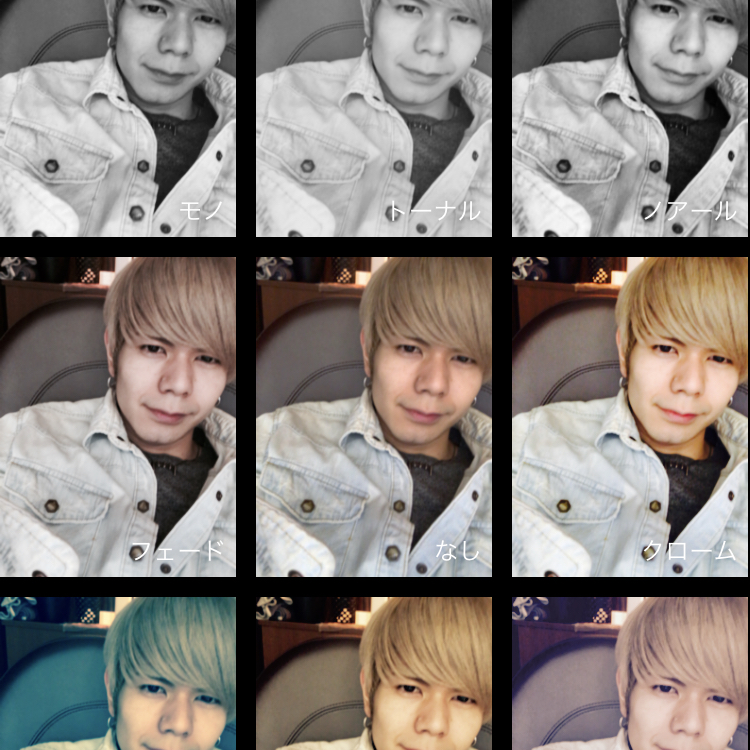The height and width of the screenshot is (750, 750).
Task: Apply the クローム filter
Action: tap(630, 416)
